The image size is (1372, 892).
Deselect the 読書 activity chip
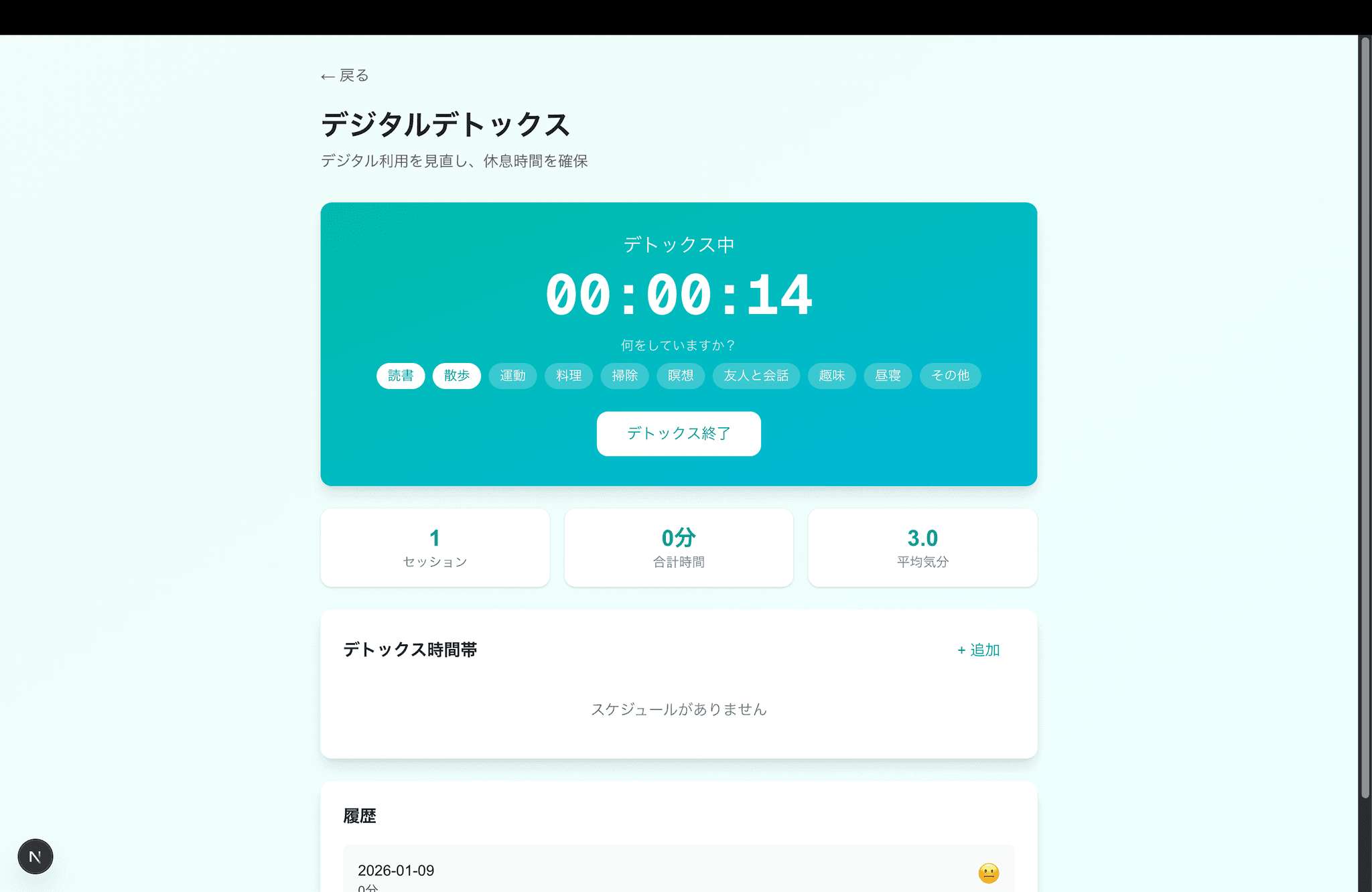coord(401,376)
